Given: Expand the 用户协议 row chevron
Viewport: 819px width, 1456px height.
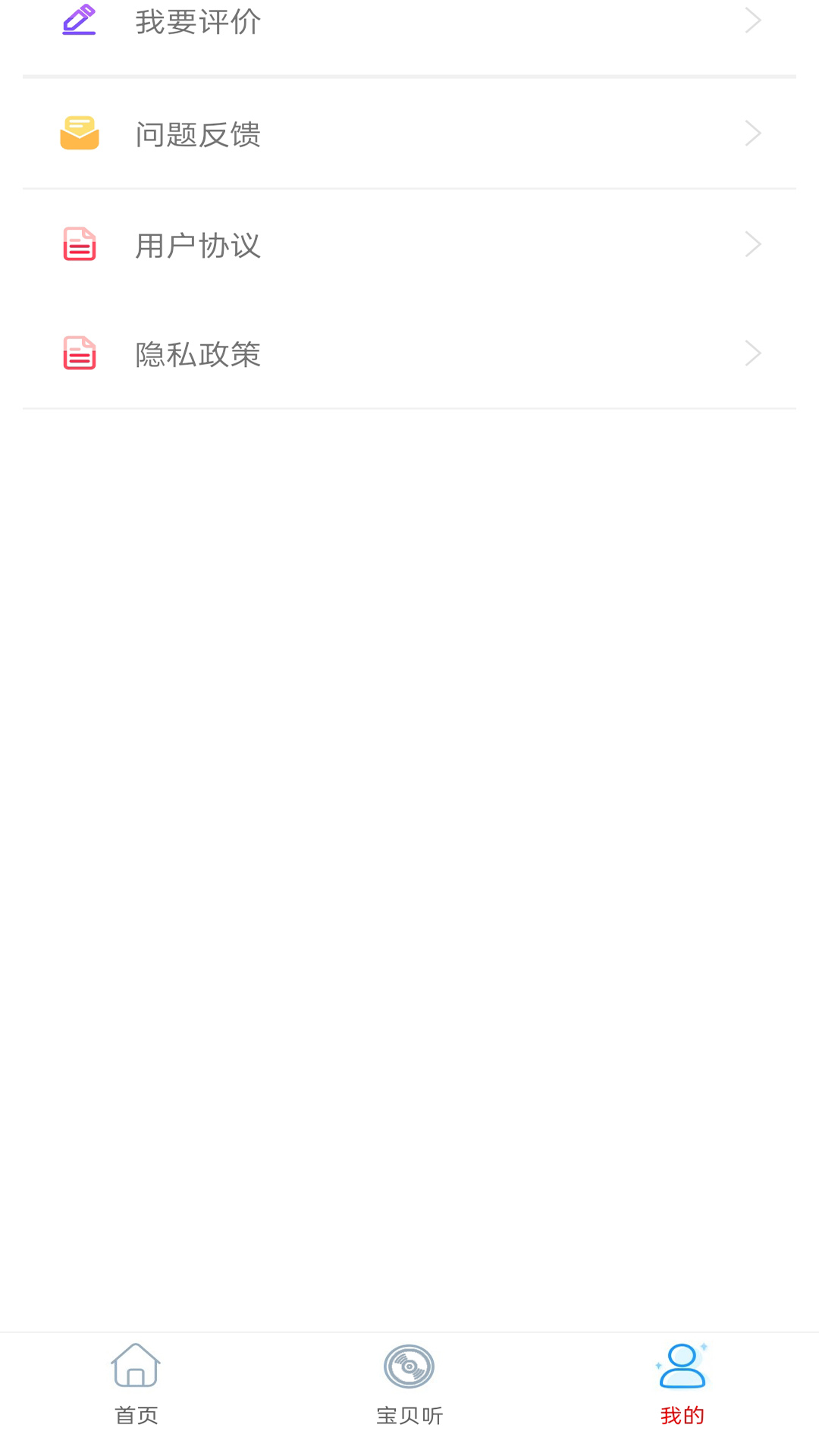Looking at the screenshot, I should click(752, 243).
